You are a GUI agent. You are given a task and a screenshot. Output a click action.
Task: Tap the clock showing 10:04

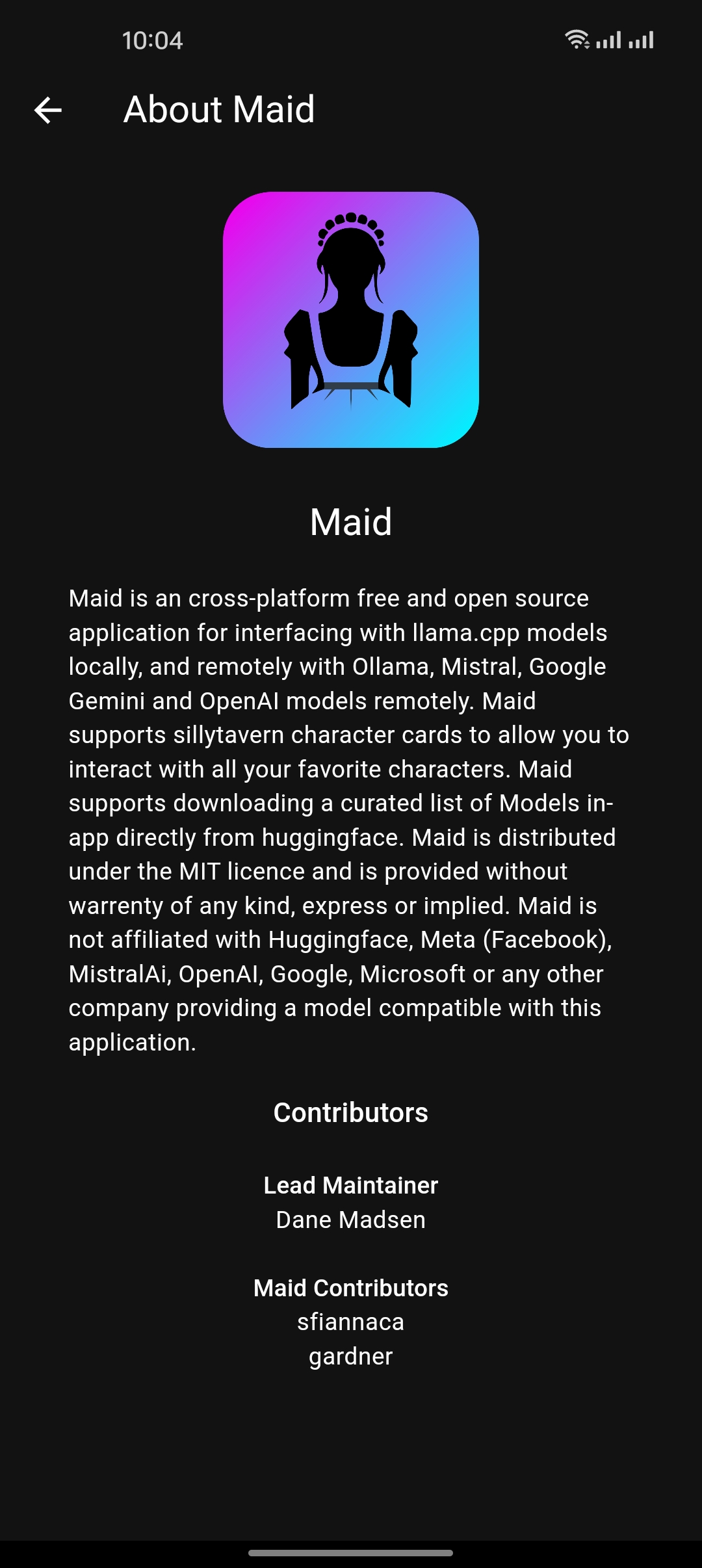point(151,40)
